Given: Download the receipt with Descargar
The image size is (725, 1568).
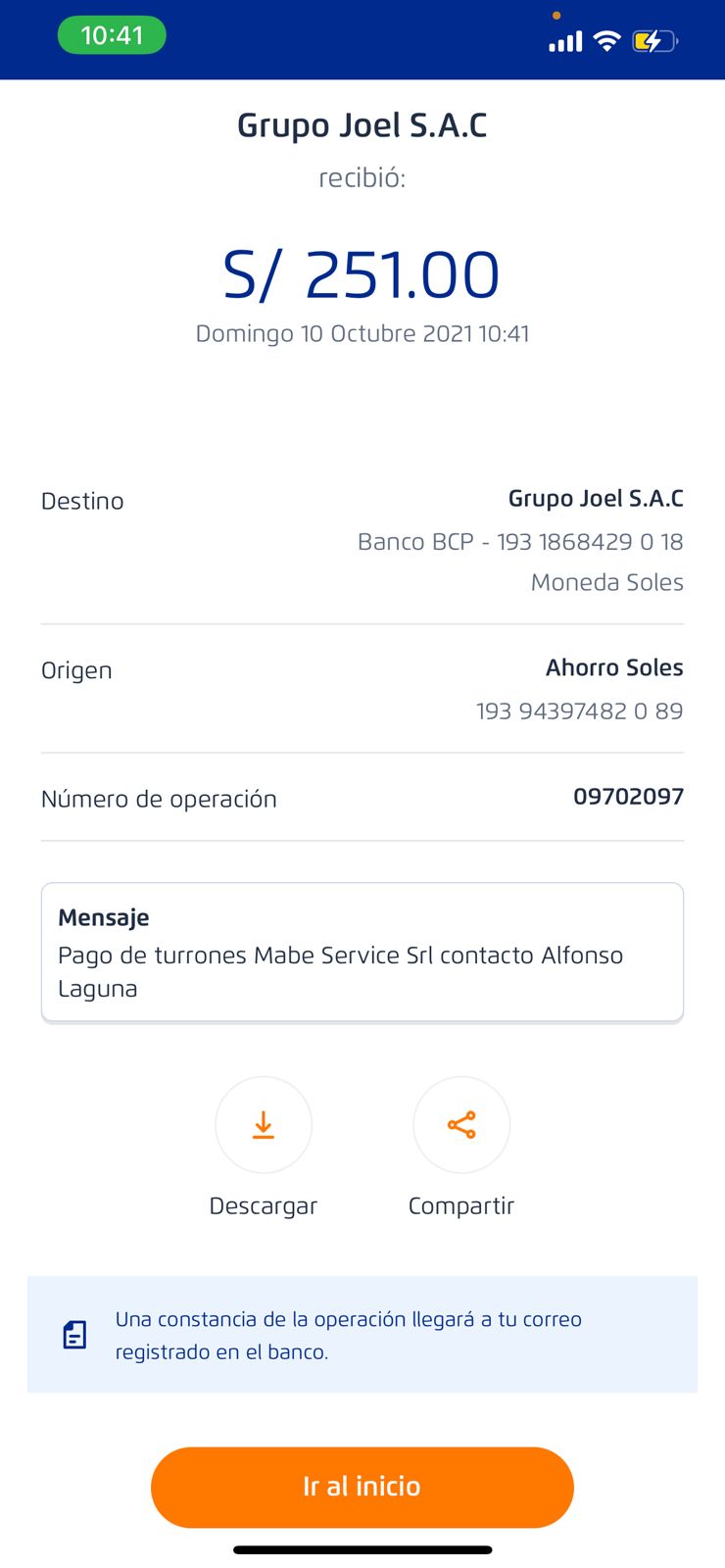Looking at the screenshot, I should point(264,1125).
